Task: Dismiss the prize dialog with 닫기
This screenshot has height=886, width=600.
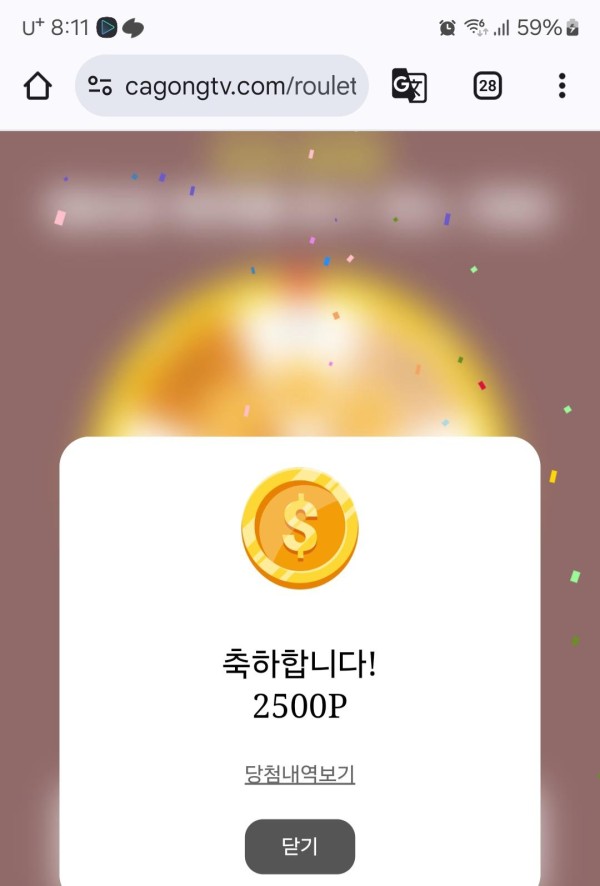Action: [x=299, y=846]
